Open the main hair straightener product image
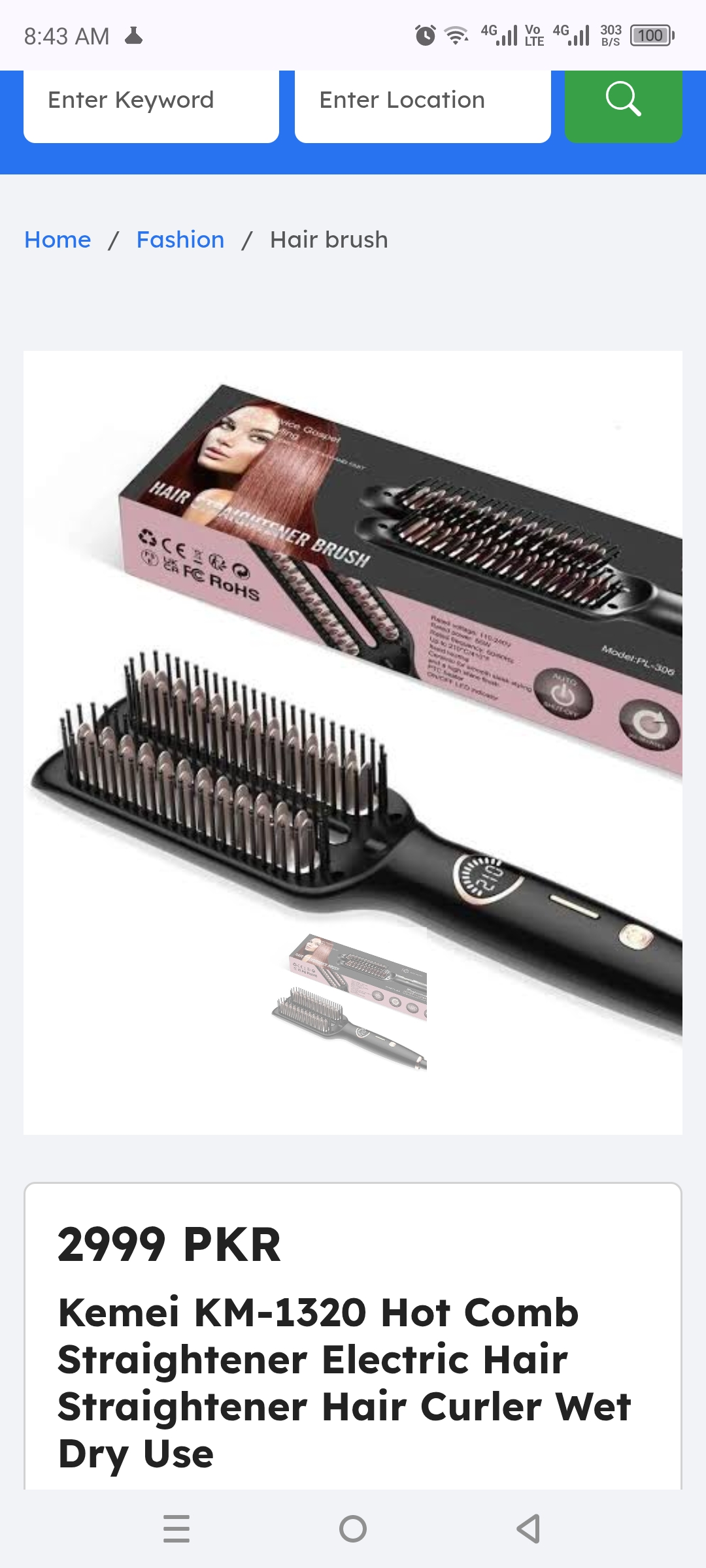This screenshot has width=706, height=1568. point(353,742)
